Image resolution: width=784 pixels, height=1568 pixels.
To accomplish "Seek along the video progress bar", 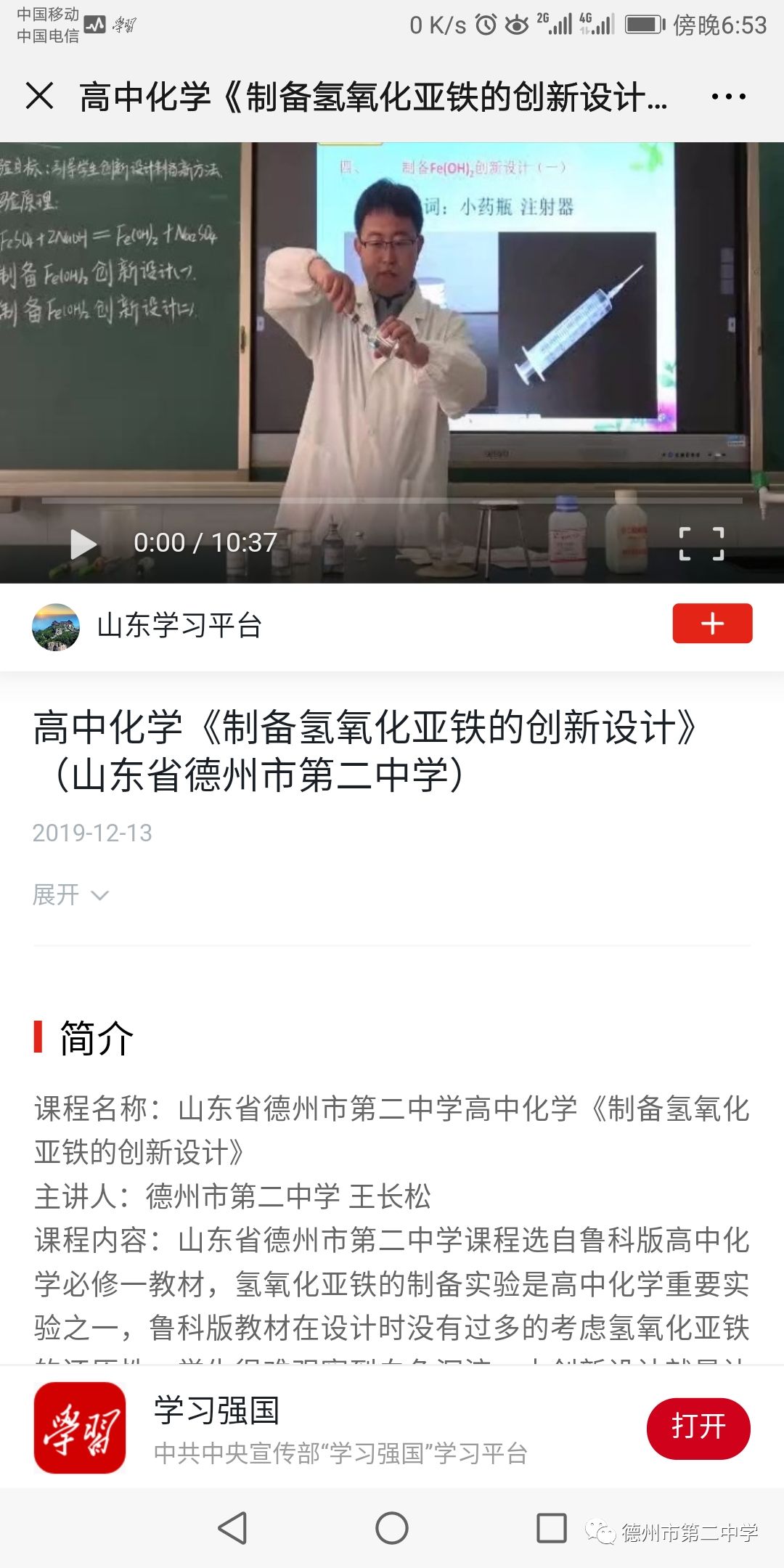I will tap(392, 501).
